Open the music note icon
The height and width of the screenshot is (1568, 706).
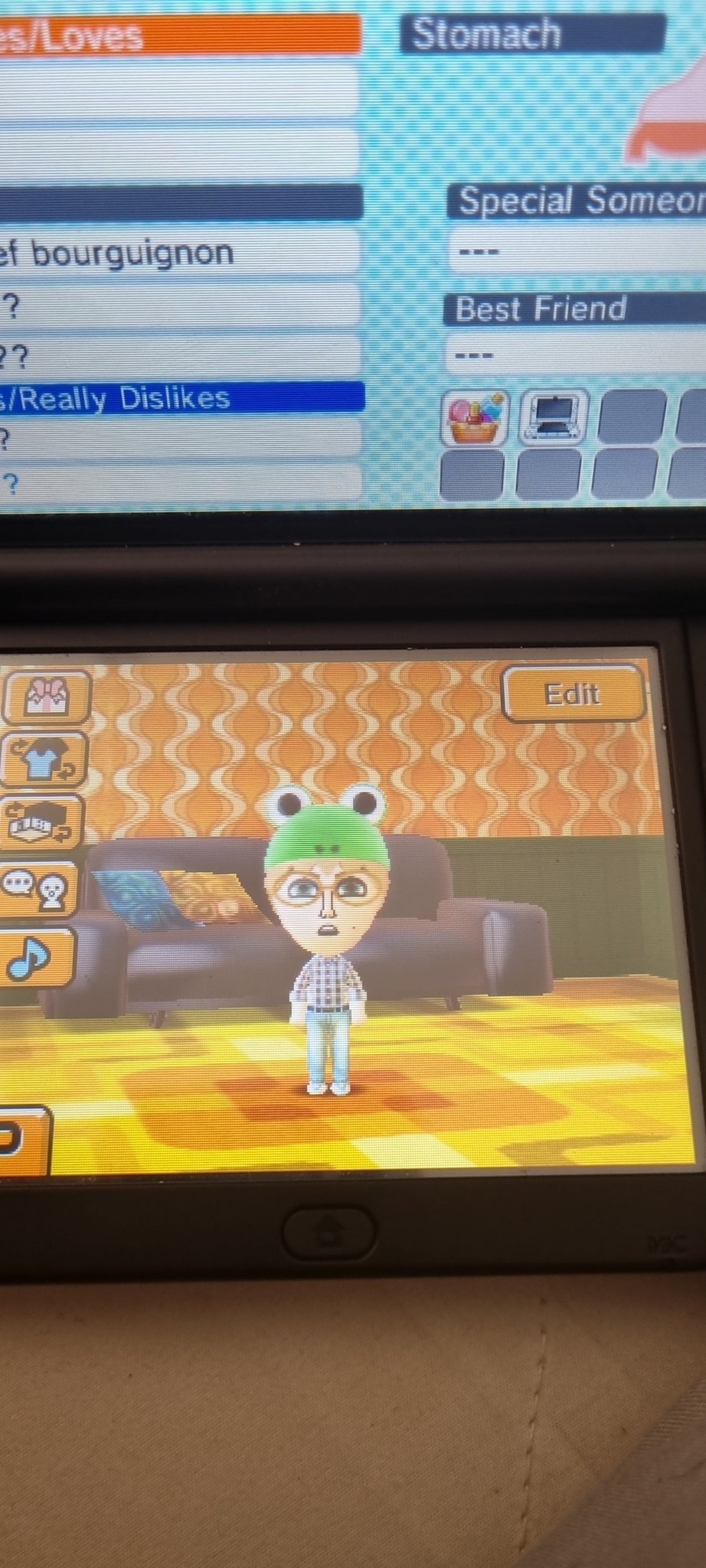pyautogui.click(x=34, y=958)
